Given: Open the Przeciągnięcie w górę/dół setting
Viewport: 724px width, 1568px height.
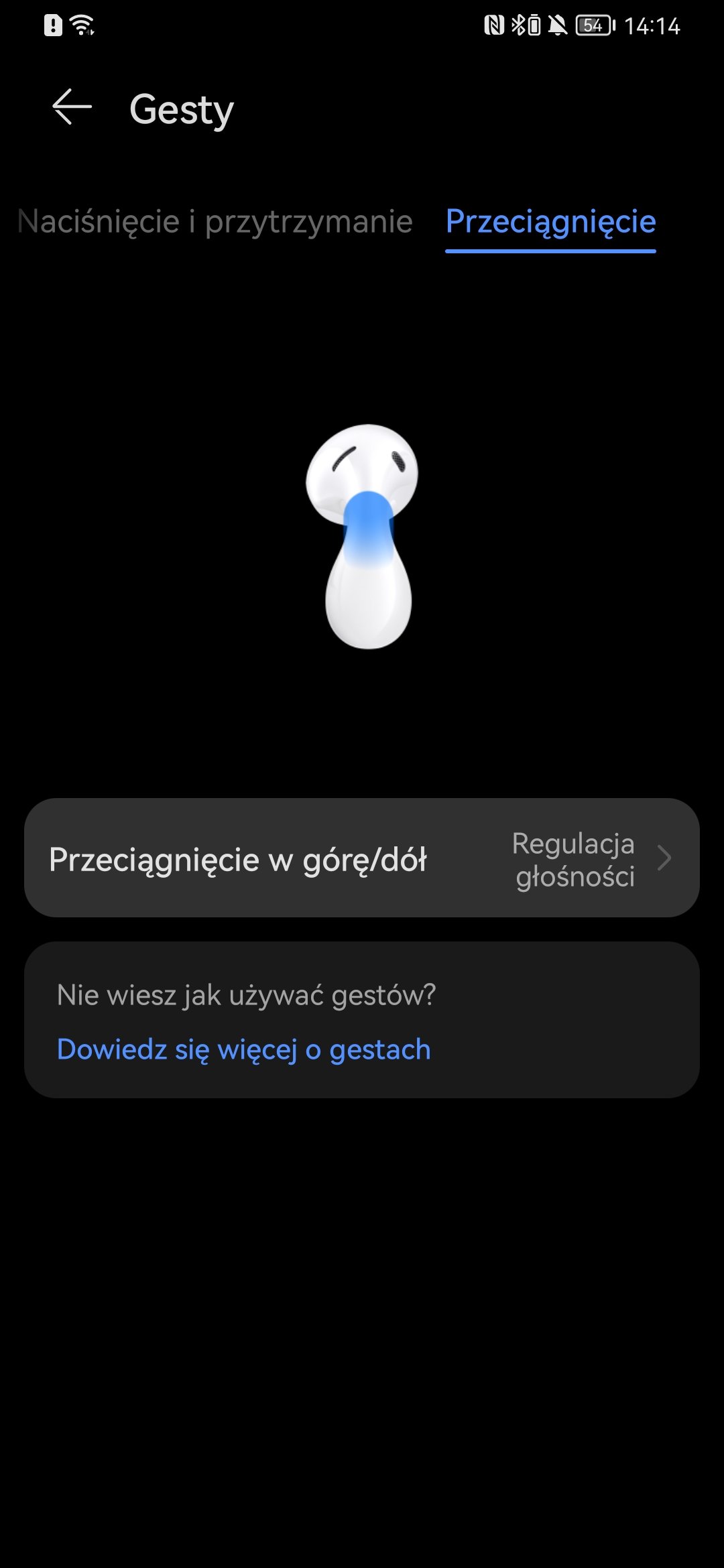Looking at the screenshot, I should tap(362, 858).
